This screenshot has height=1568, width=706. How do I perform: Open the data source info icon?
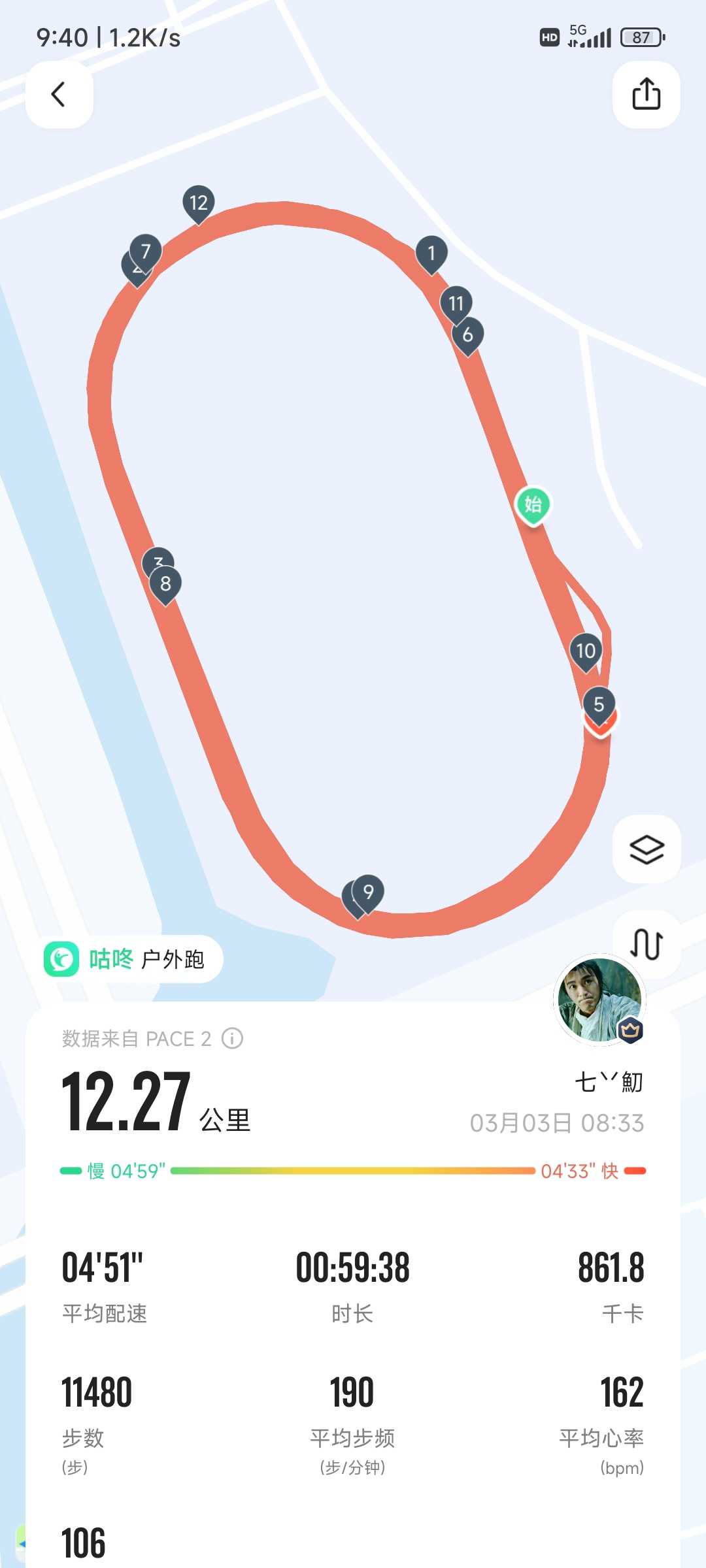[232, 1038]
